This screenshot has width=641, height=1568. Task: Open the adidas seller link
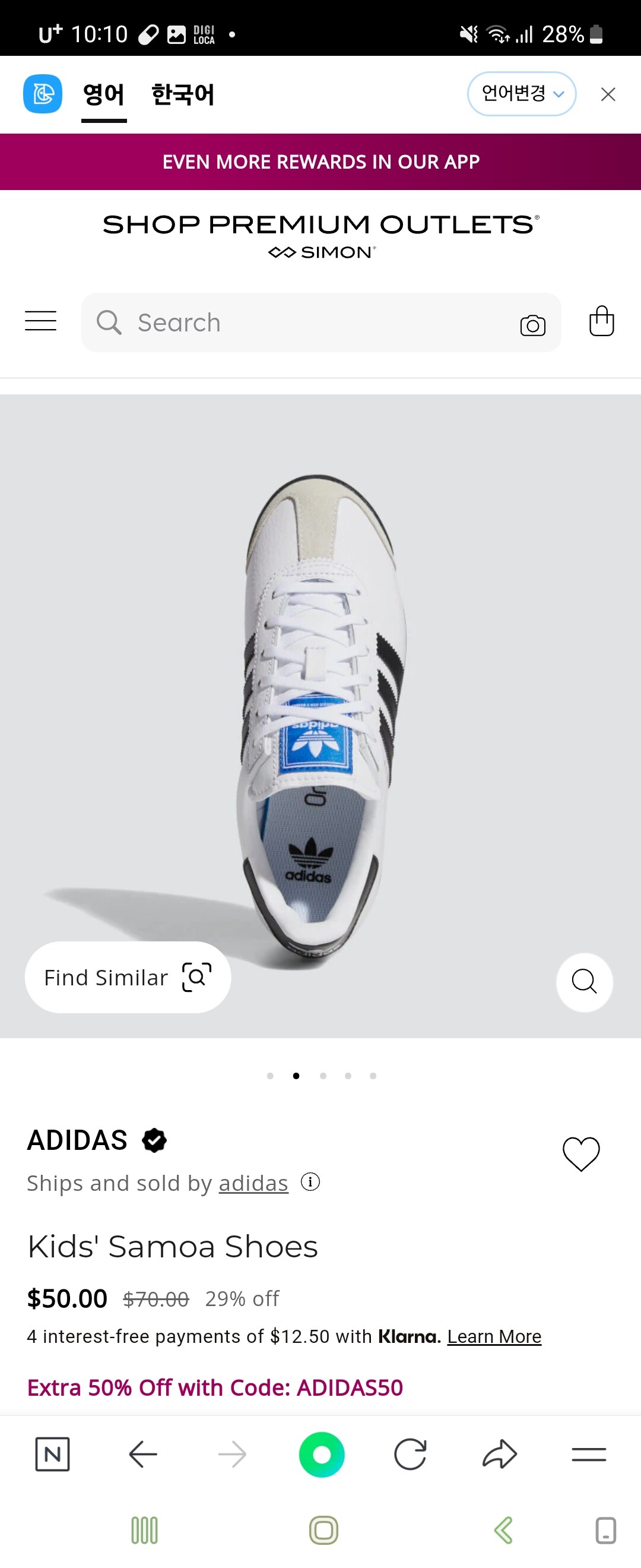pos(253,1183)
